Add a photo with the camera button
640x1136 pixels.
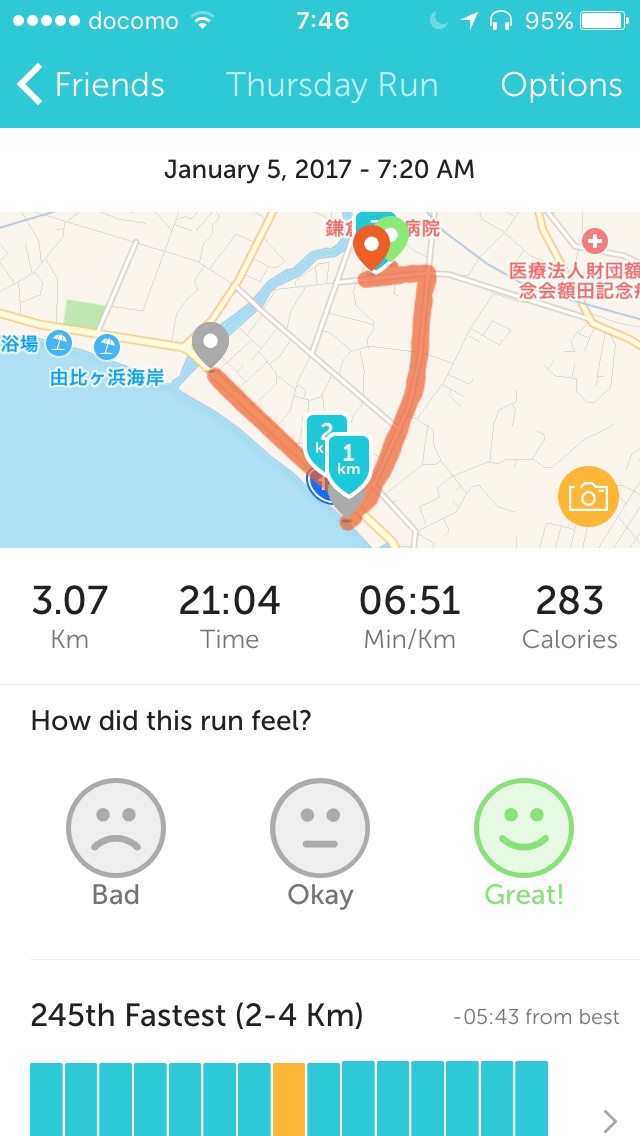(588, 496)
